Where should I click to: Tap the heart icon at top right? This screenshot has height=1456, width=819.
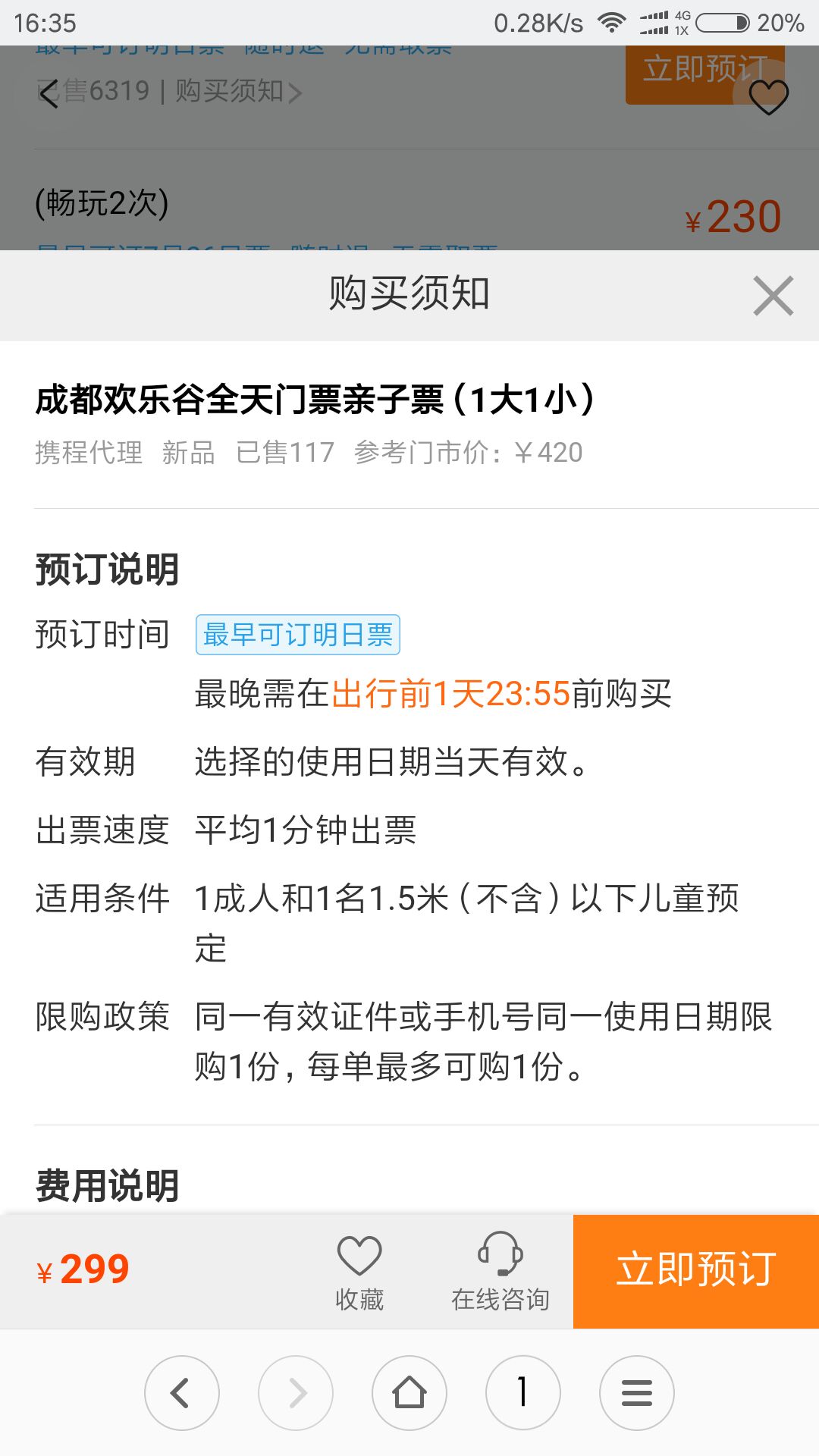(x=769, y=96)
